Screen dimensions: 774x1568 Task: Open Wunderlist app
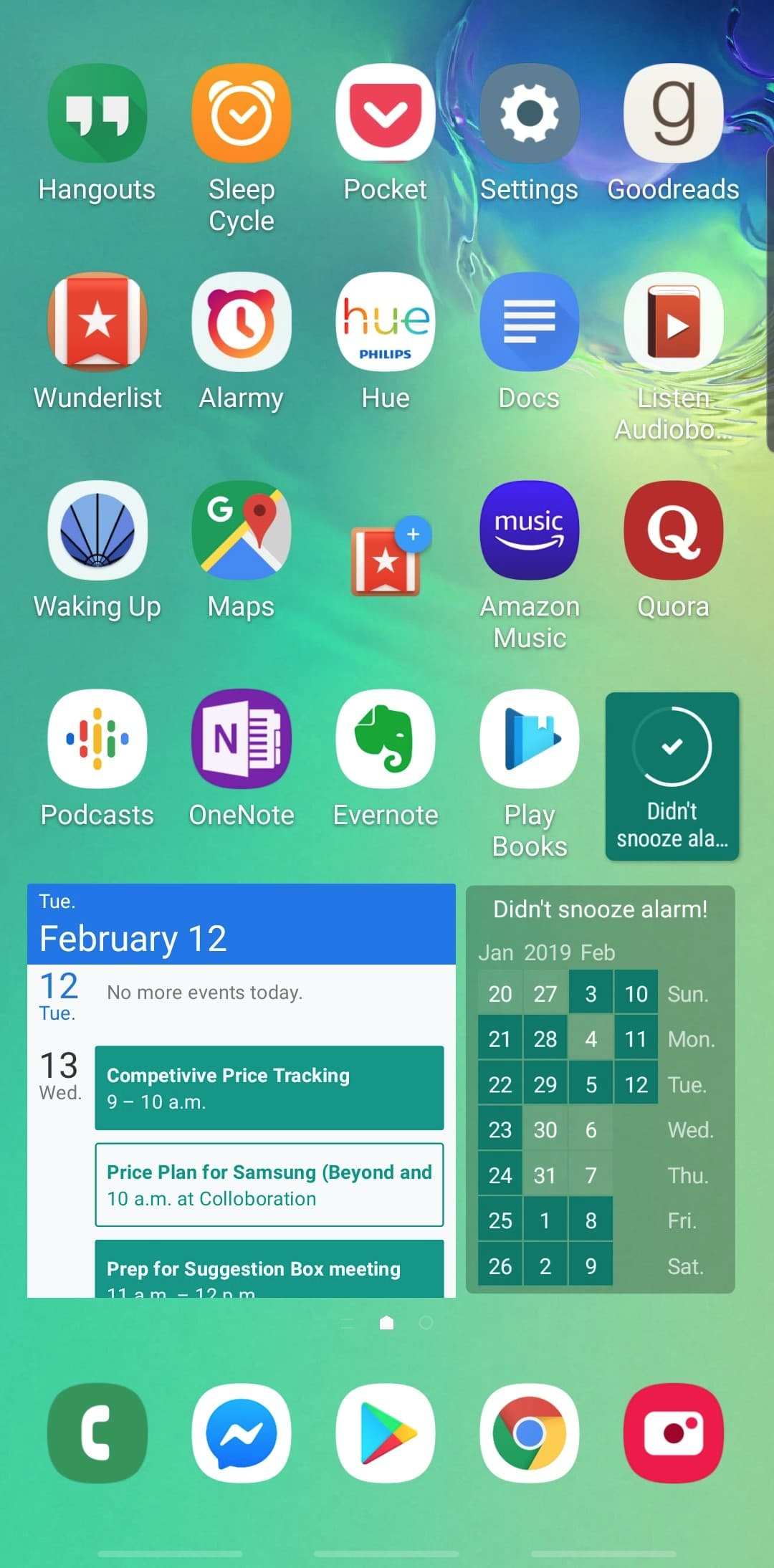coord(97,322)
